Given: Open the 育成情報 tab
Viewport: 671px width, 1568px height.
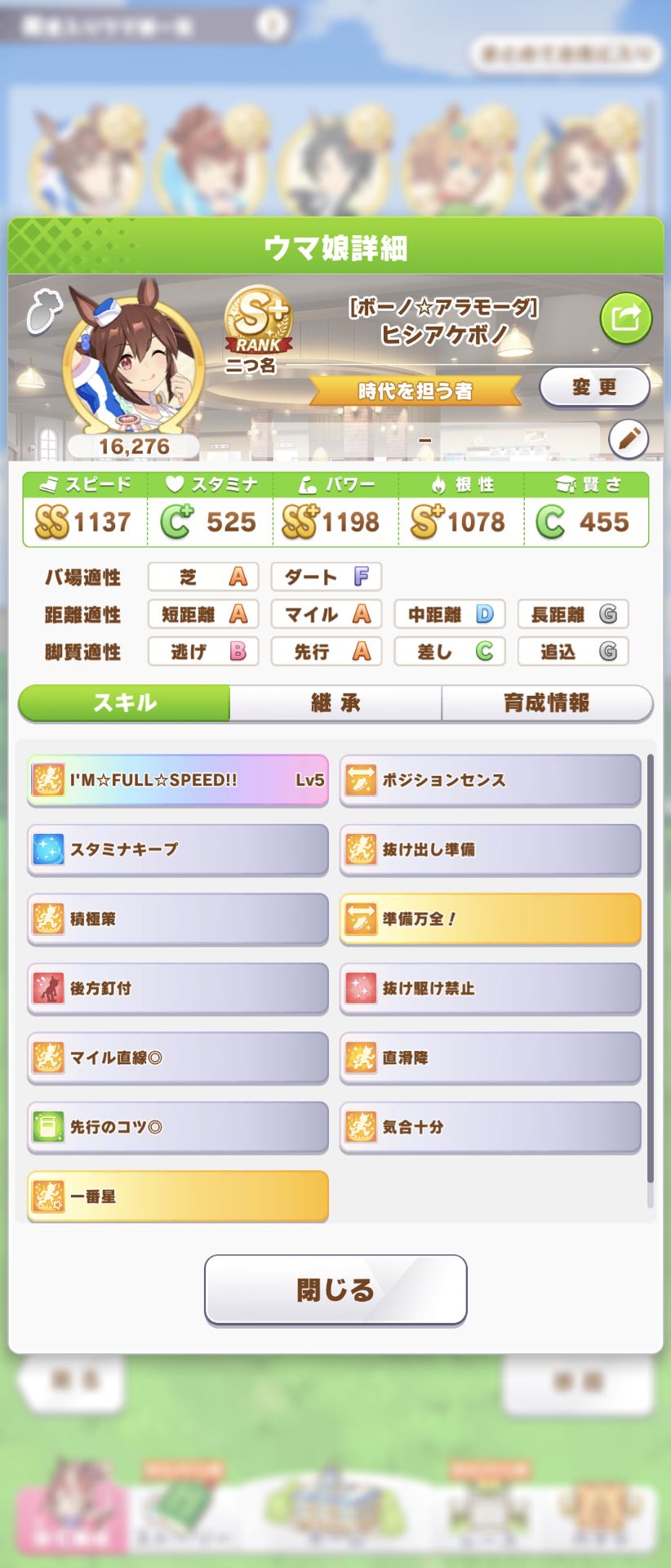Looking at the screenshot, I should pyautogui.click(x=548, y=702).
